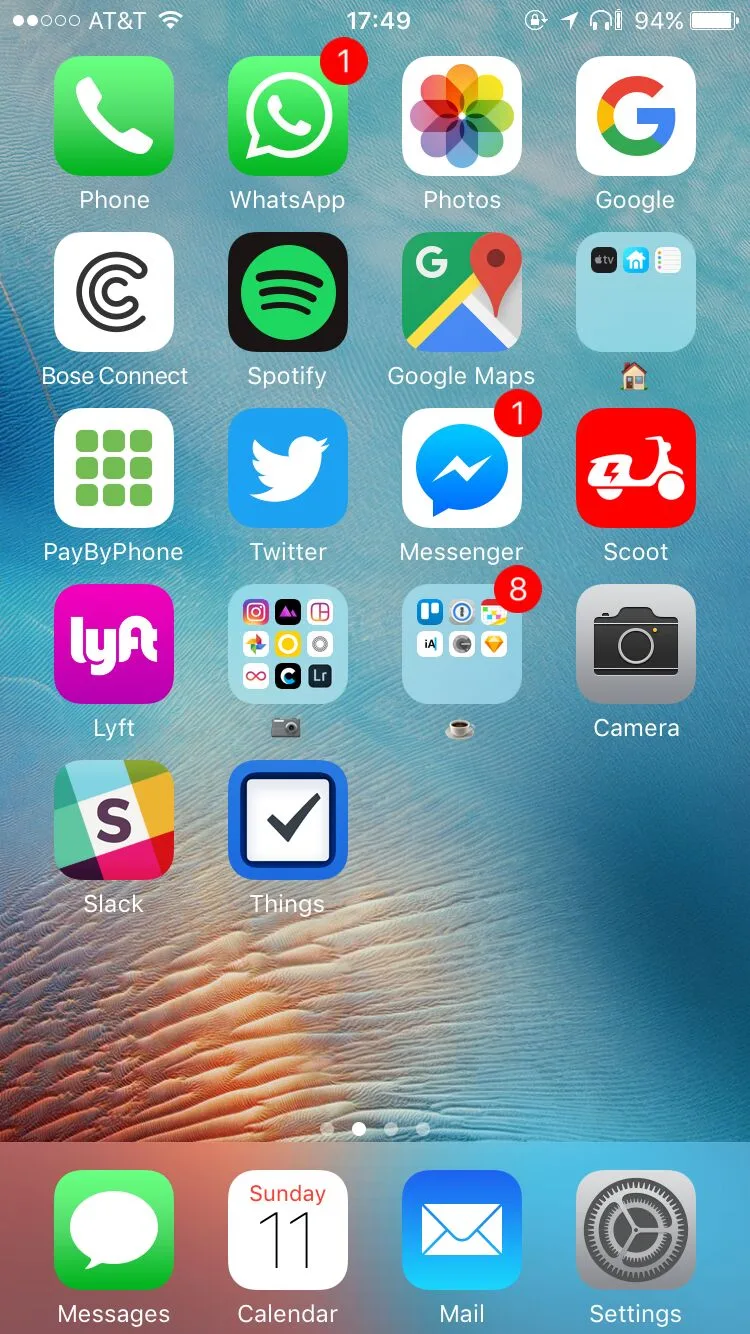Launch the Things to-do app
This screenshot has width=750, height=1334.
(x=288, y=820)
